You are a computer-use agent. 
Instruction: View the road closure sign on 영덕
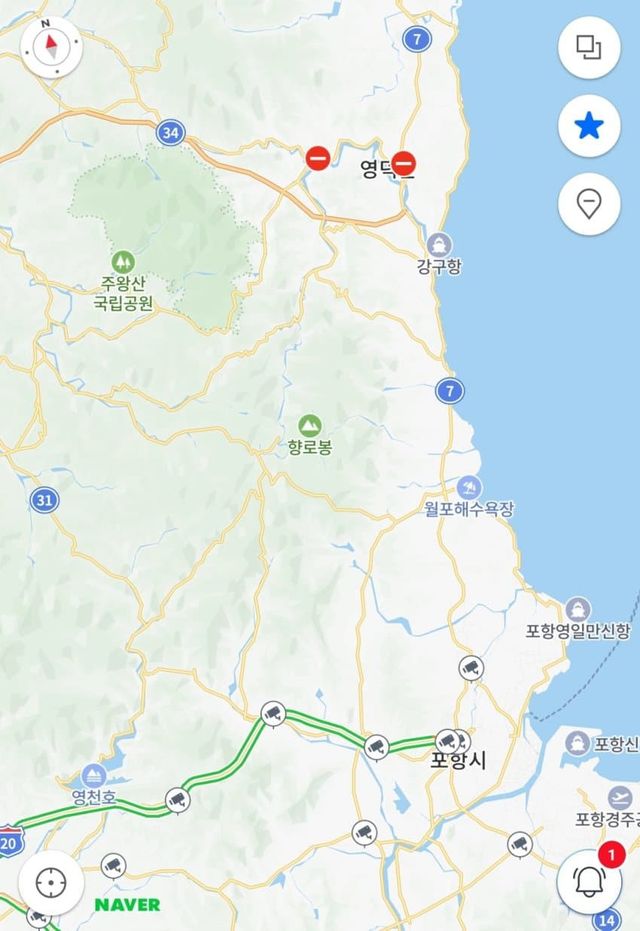pos(404,162)
